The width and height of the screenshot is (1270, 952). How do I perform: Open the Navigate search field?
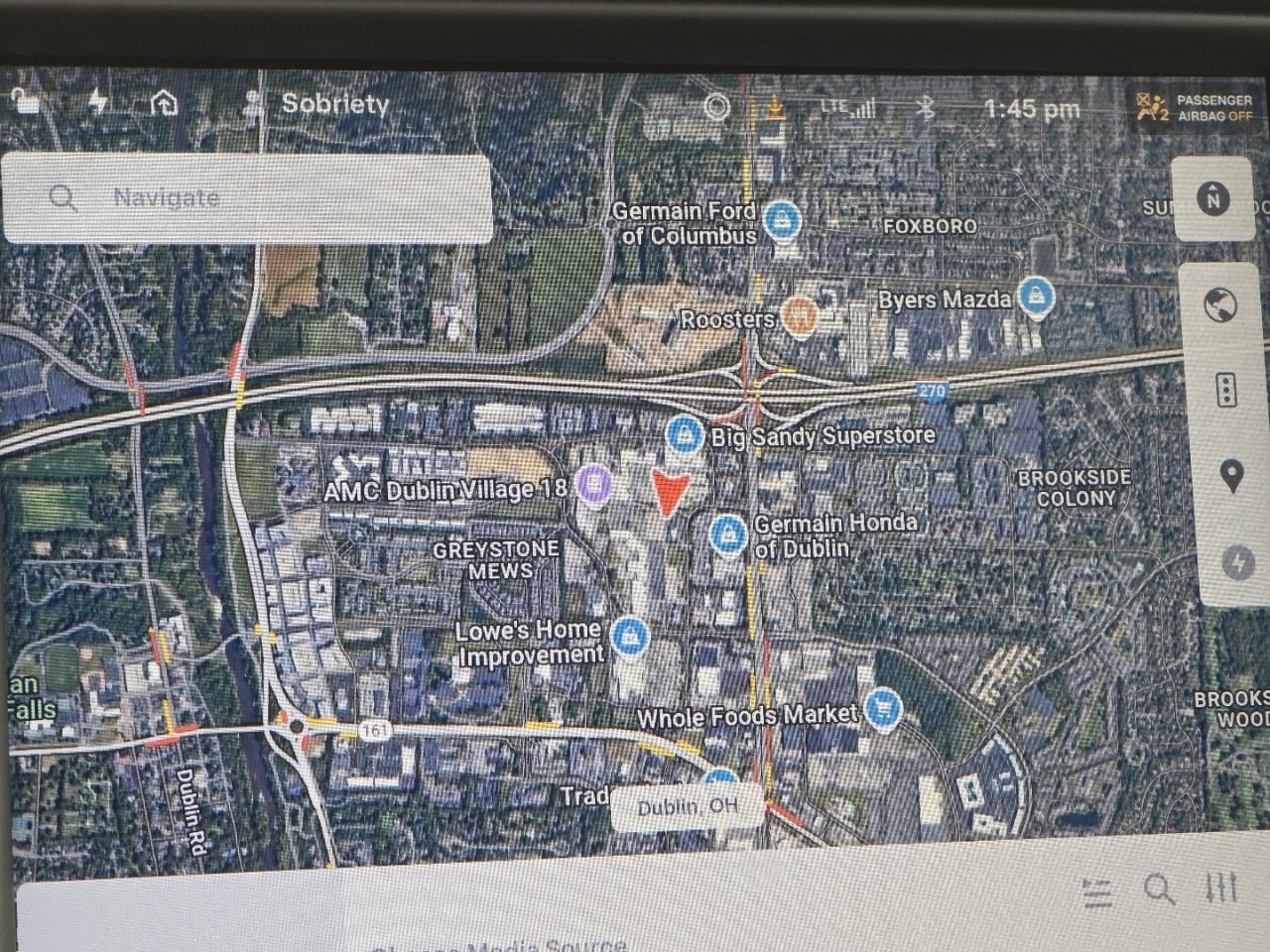point(246,198)
